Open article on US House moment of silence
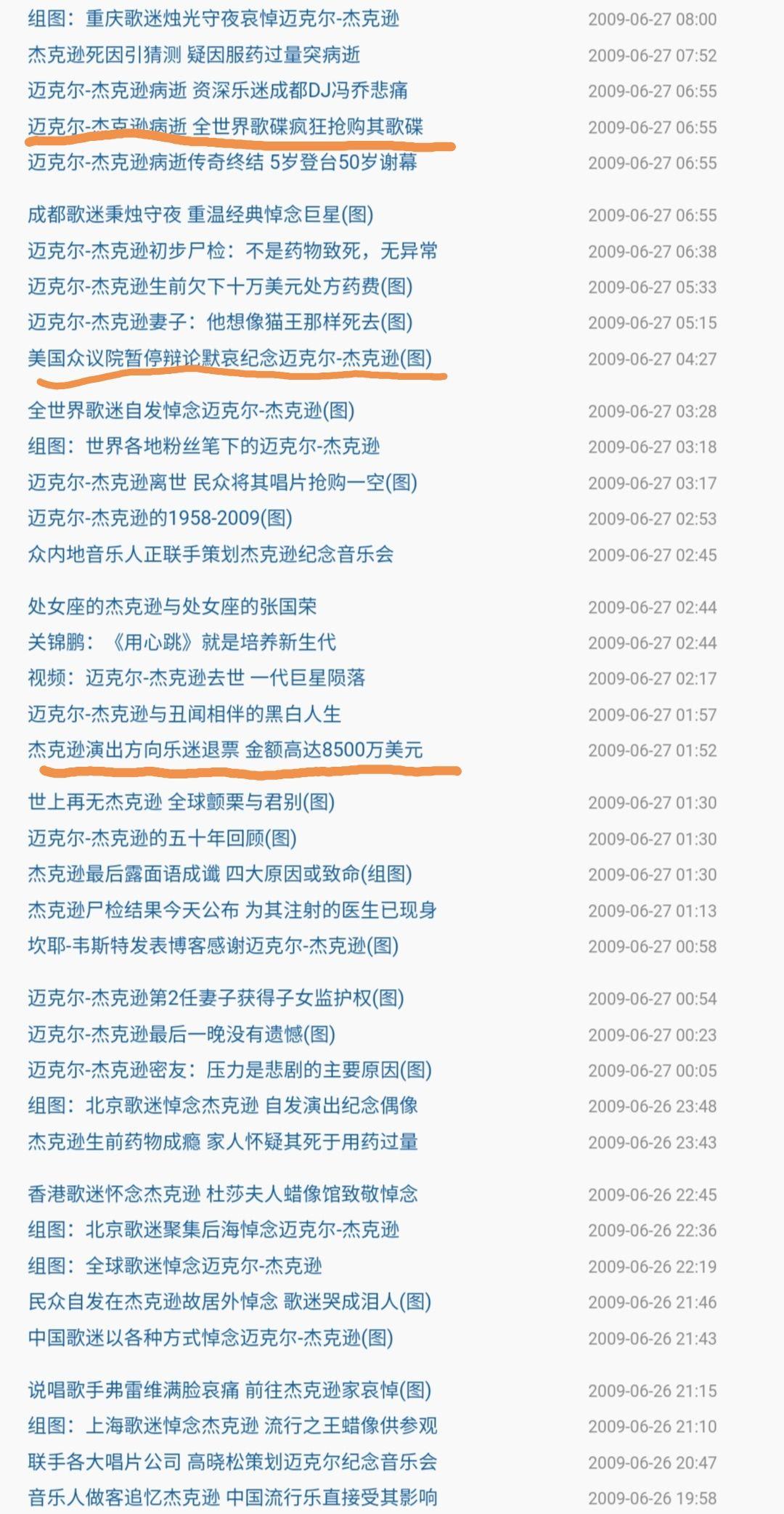Image resolution: width=784 pixels, height=1514 pixels. (229, 359)
